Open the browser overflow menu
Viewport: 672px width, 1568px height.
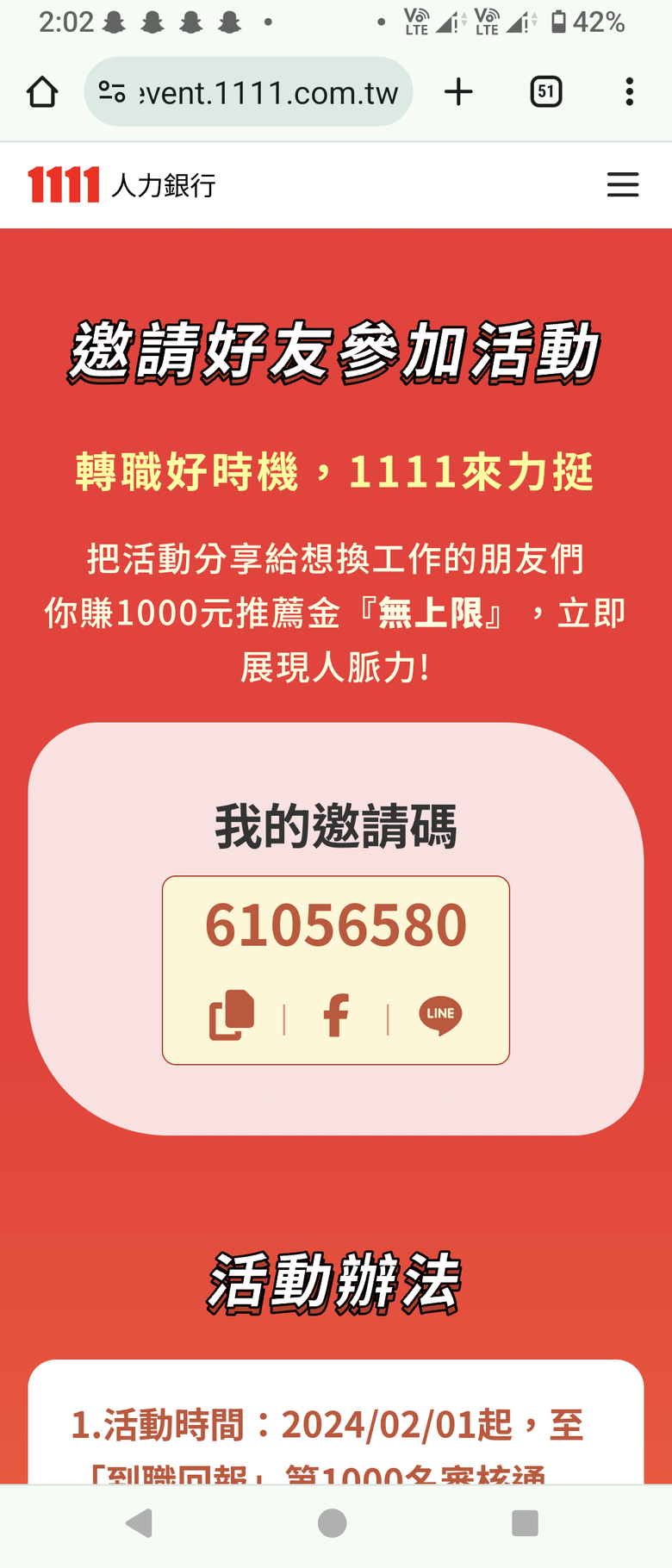[630, 92]
